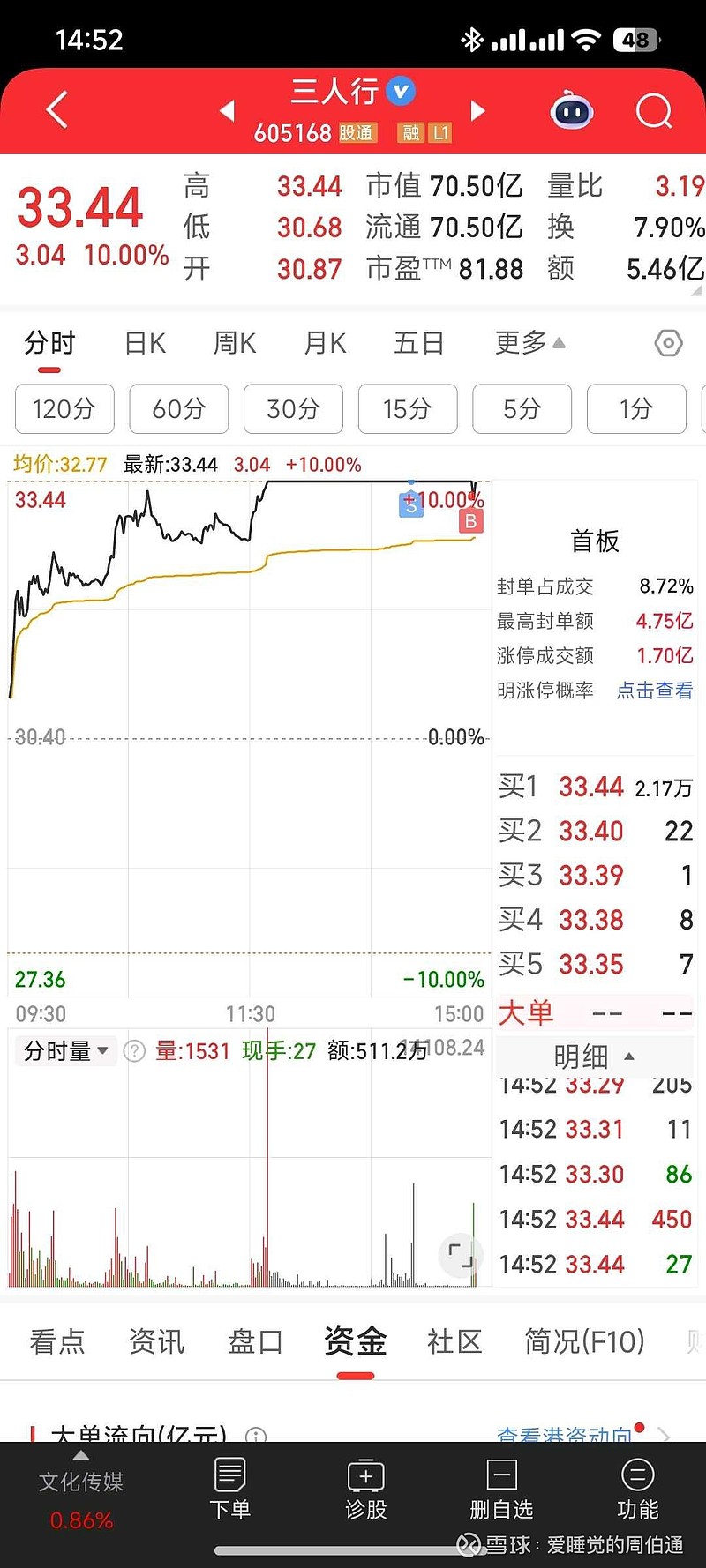
Task: Show the 五日 chart
Action: click(418, 343)
